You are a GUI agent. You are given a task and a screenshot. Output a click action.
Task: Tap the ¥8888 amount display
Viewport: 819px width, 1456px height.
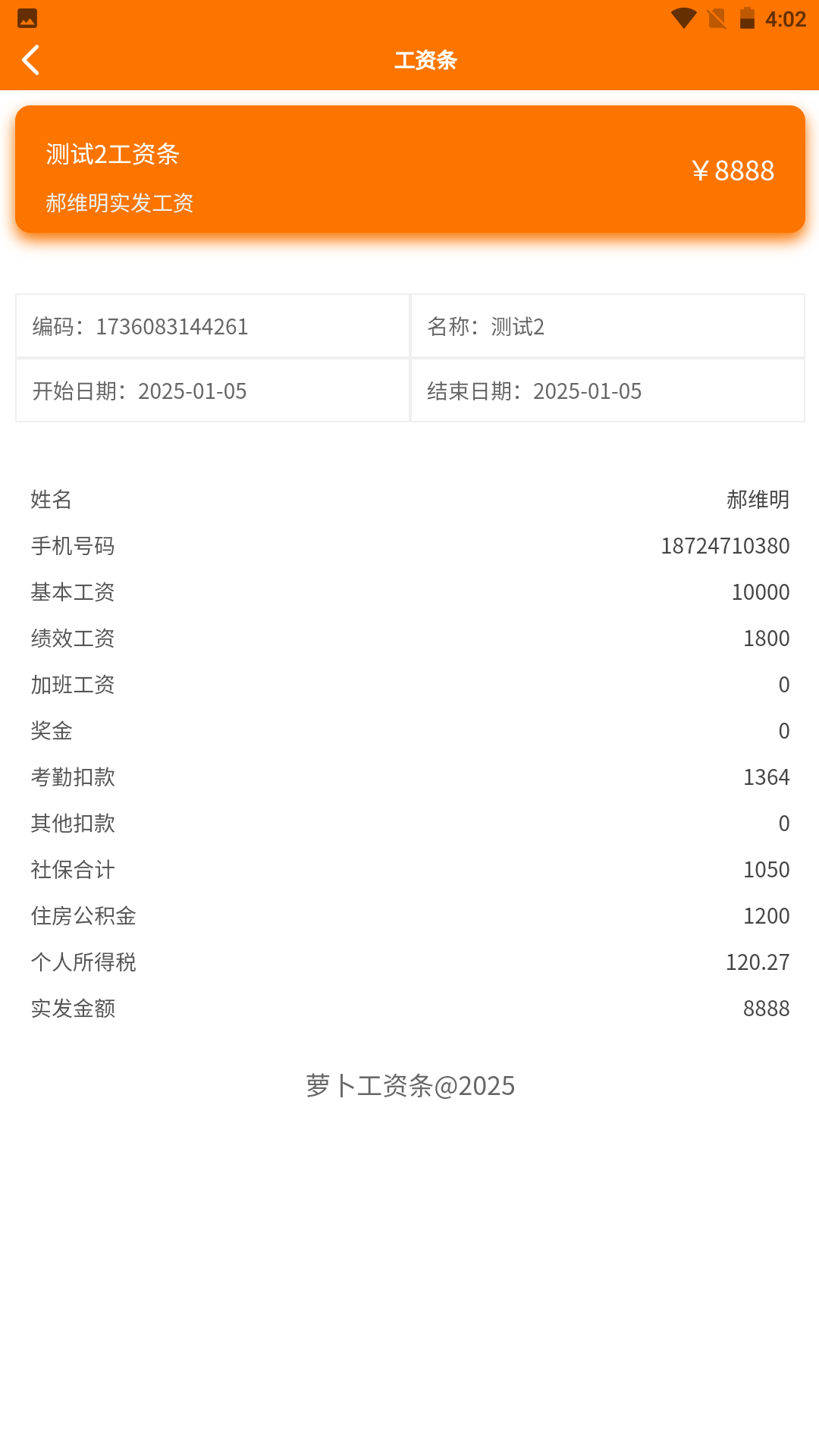pyautogui.click(x=733, y=171)
